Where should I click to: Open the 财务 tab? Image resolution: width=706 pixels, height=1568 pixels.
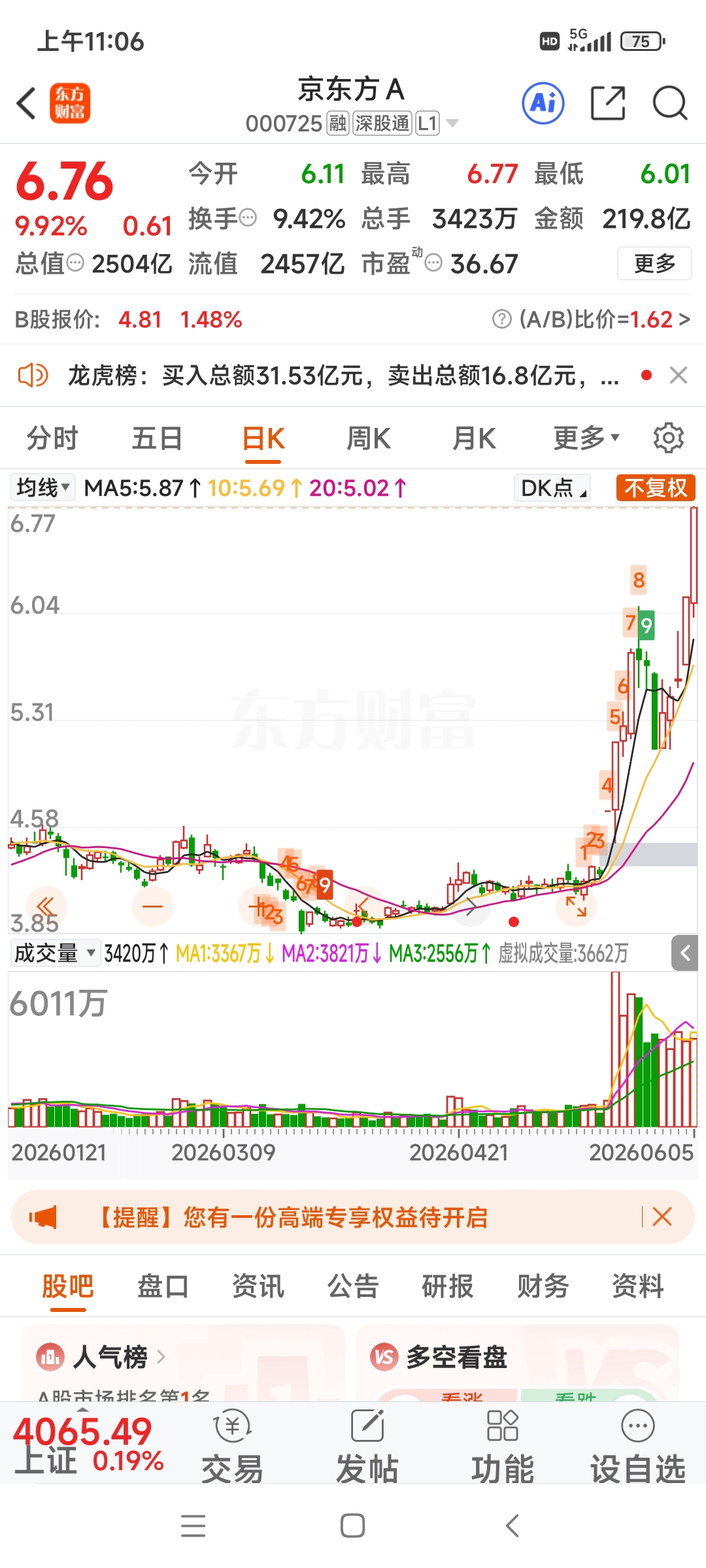click(543, 1286)
